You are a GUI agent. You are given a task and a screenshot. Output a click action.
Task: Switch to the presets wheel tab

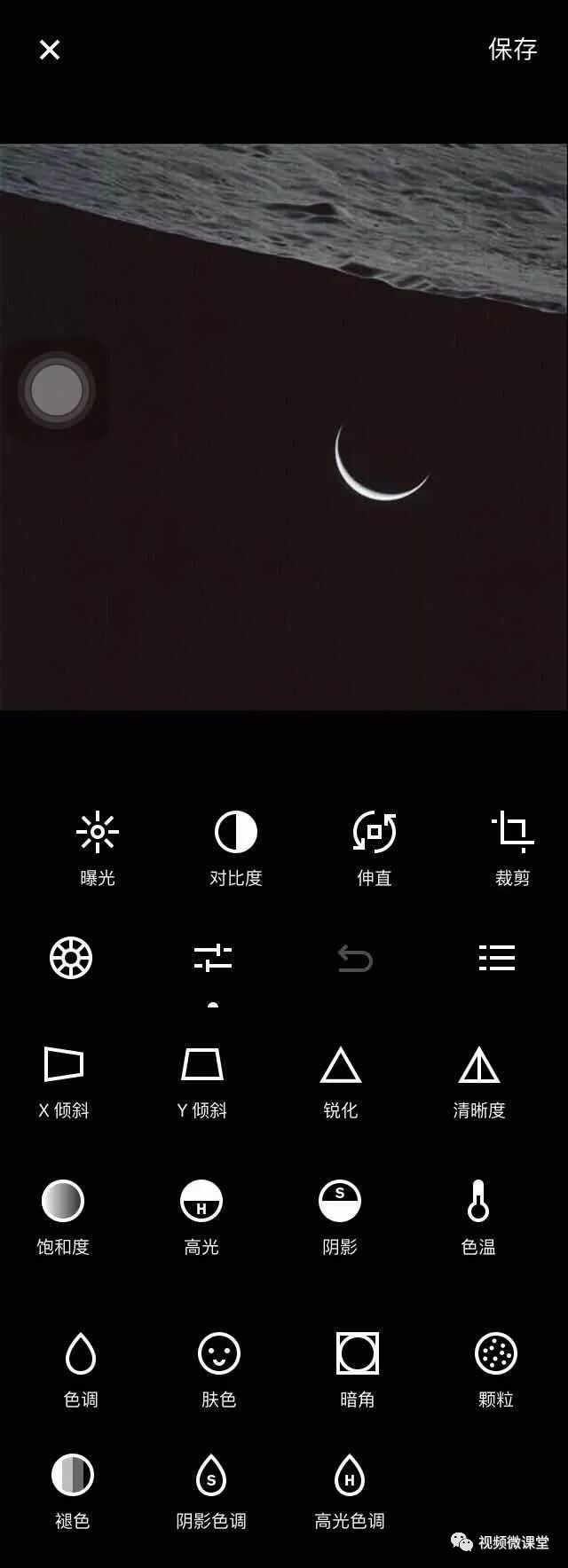pyautogui.click(x=71, y=958)
